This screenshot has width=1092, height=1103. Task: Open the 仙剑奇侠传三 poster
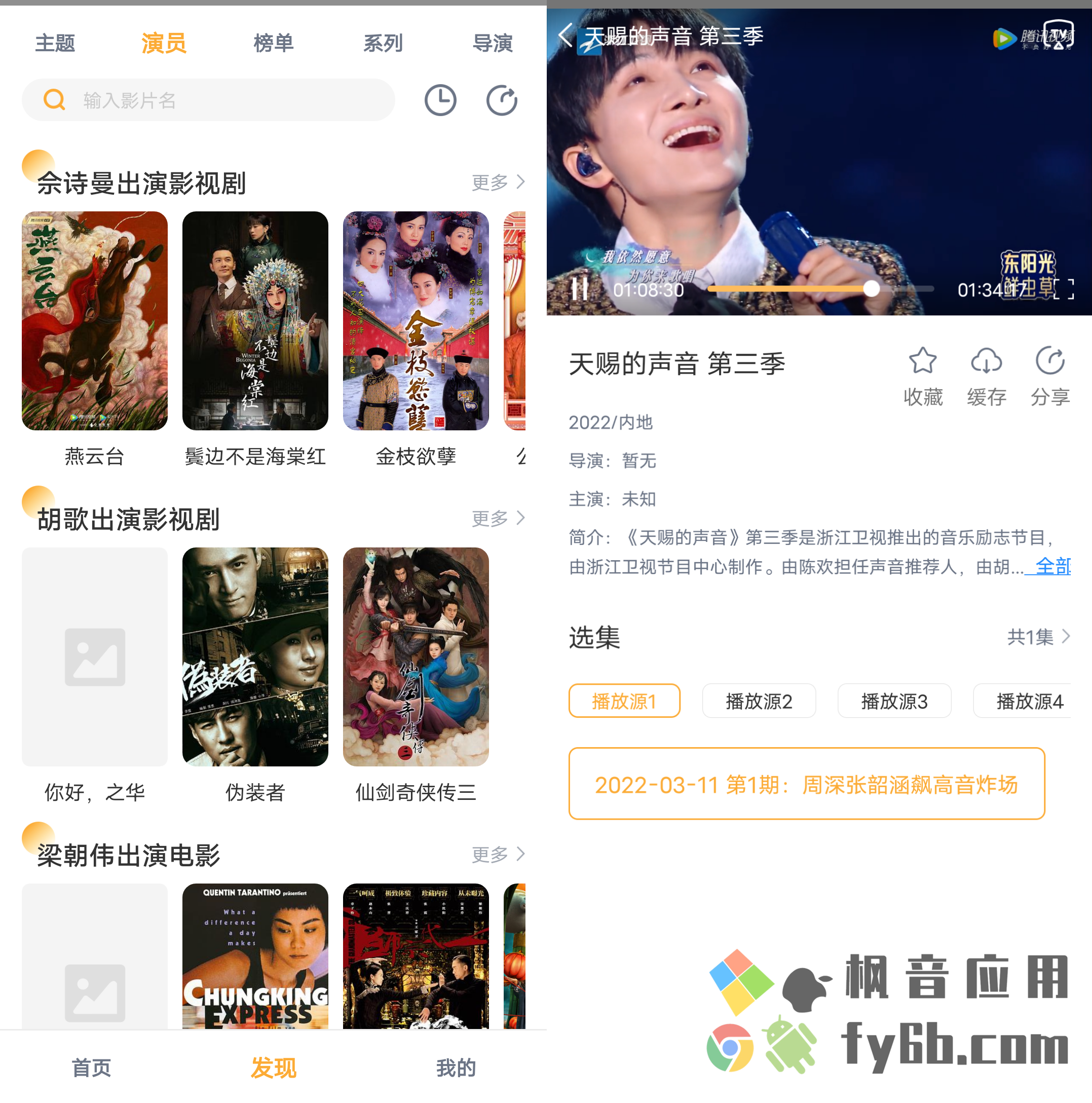416,656
